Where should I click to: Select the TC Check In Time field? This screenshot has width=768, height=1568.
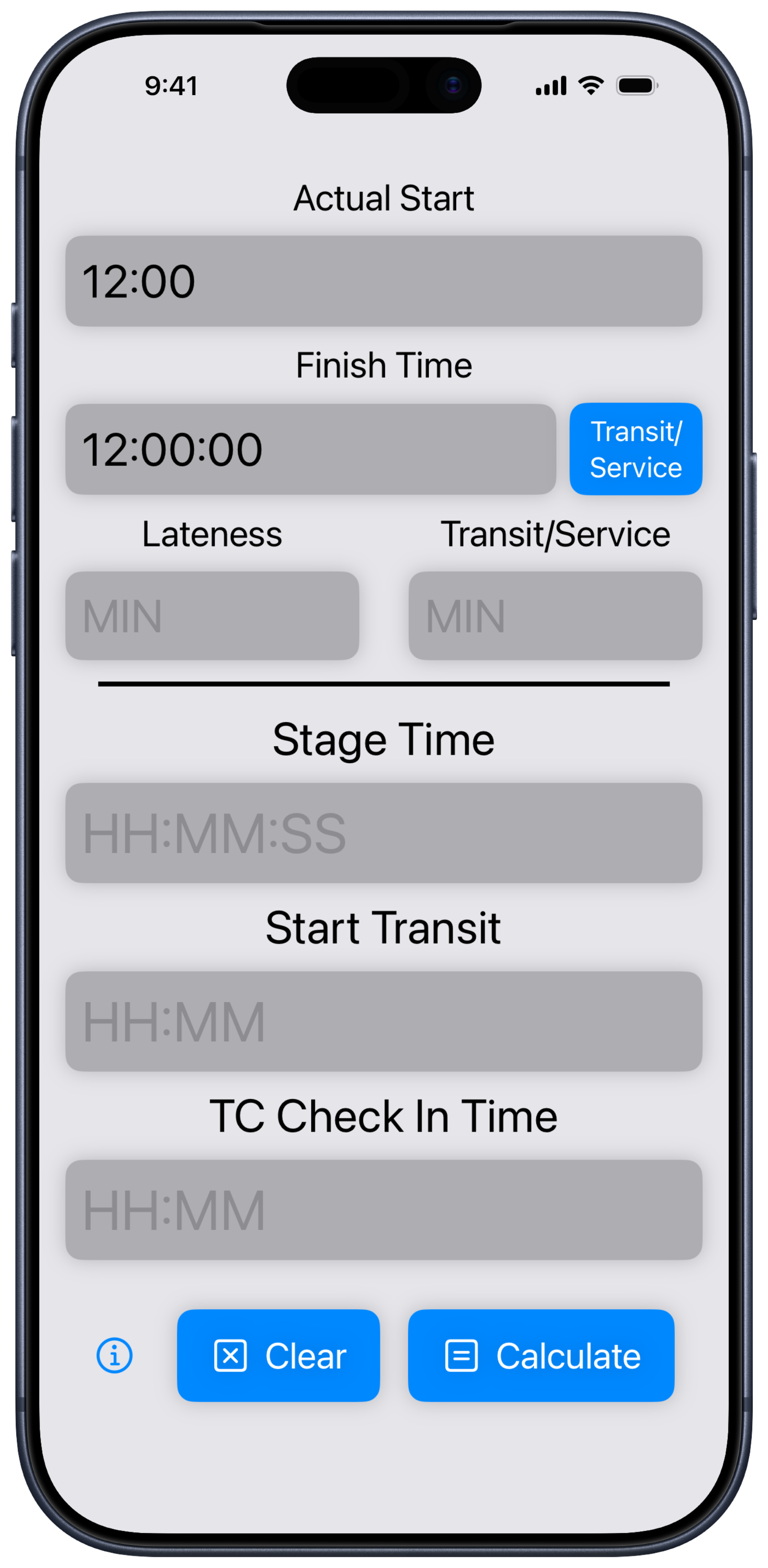383,1209
